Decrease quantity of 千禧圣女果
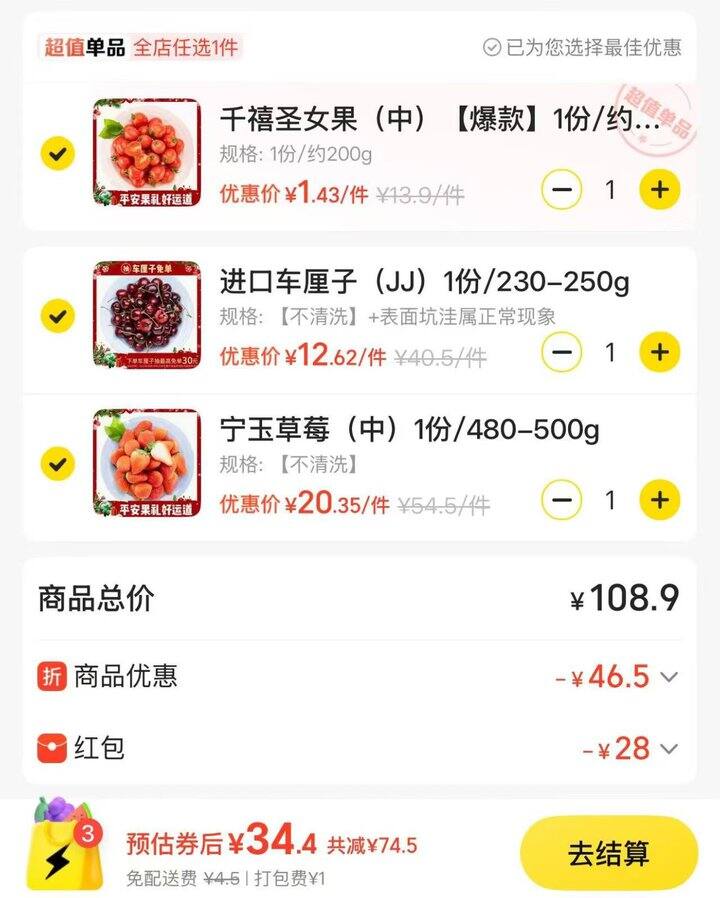Image resolution: width=720 pixels, height=898 pixels. pyautogui.click(x=562, y=189)
